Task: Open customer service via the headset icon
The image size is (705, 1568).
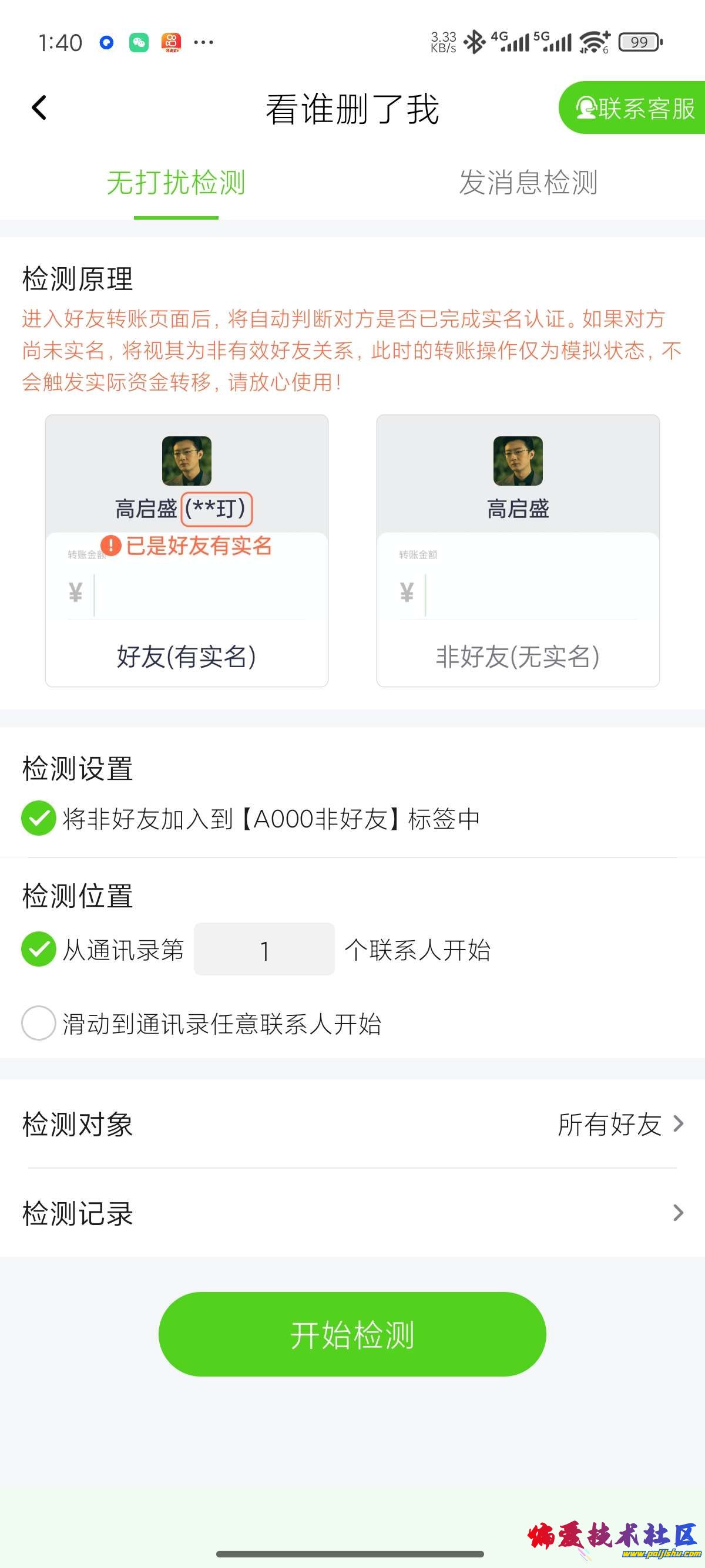Action: coord(586,107)
